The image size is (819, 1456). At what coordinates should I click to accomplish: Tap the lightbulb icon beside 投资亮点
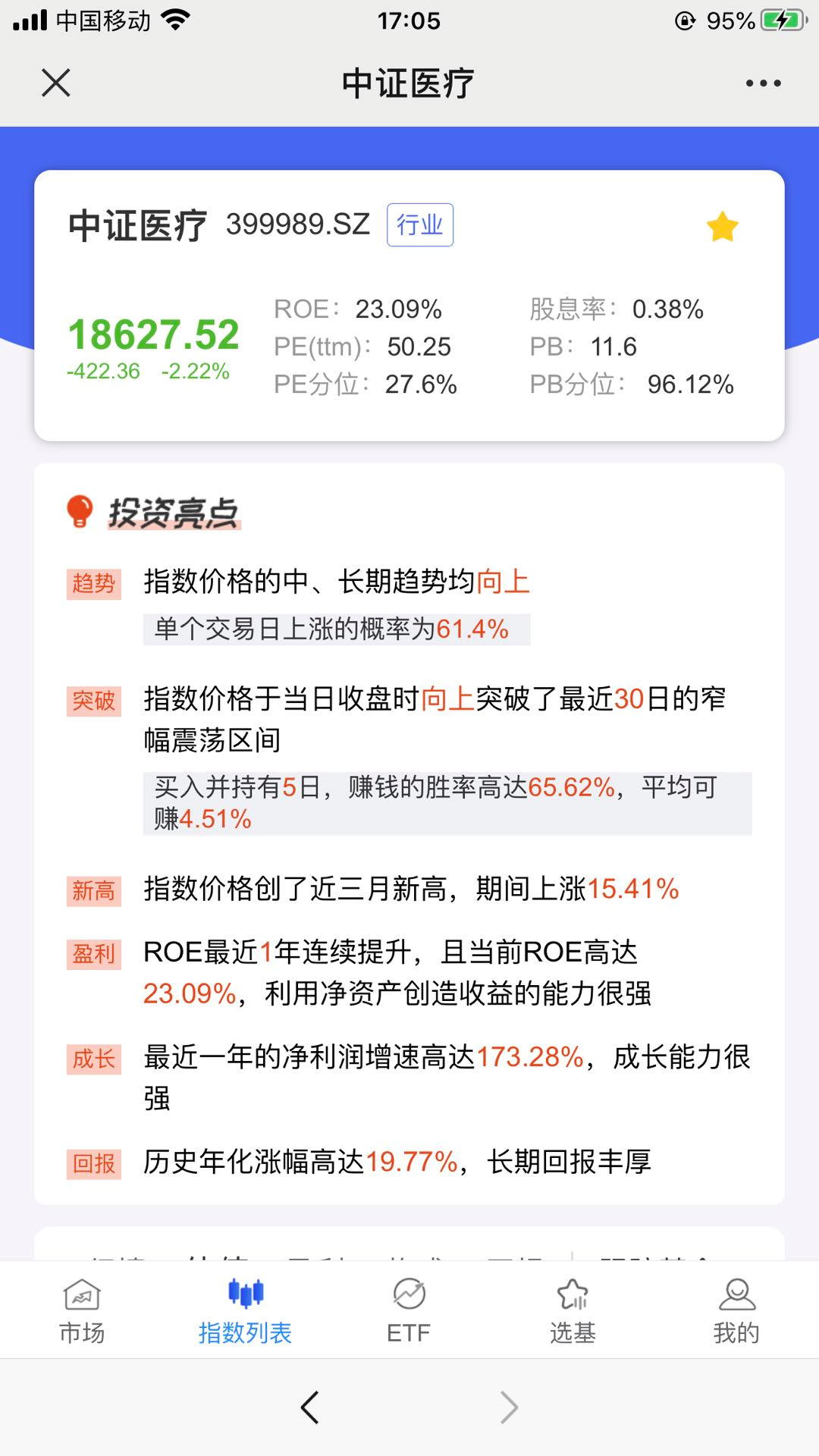pos(80,510)
